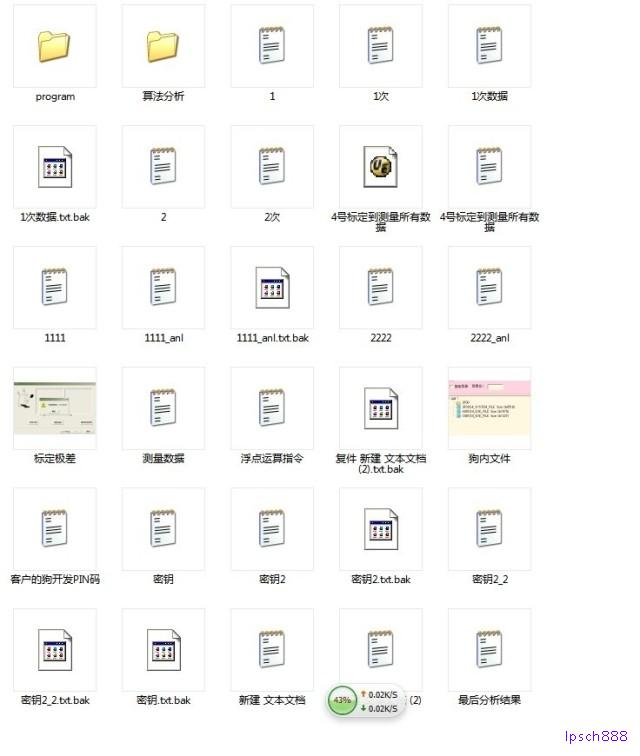Viewport: 640px width, 756px height.
Task: Open the 算法分析 folder
Action: (x=163, y=46)
